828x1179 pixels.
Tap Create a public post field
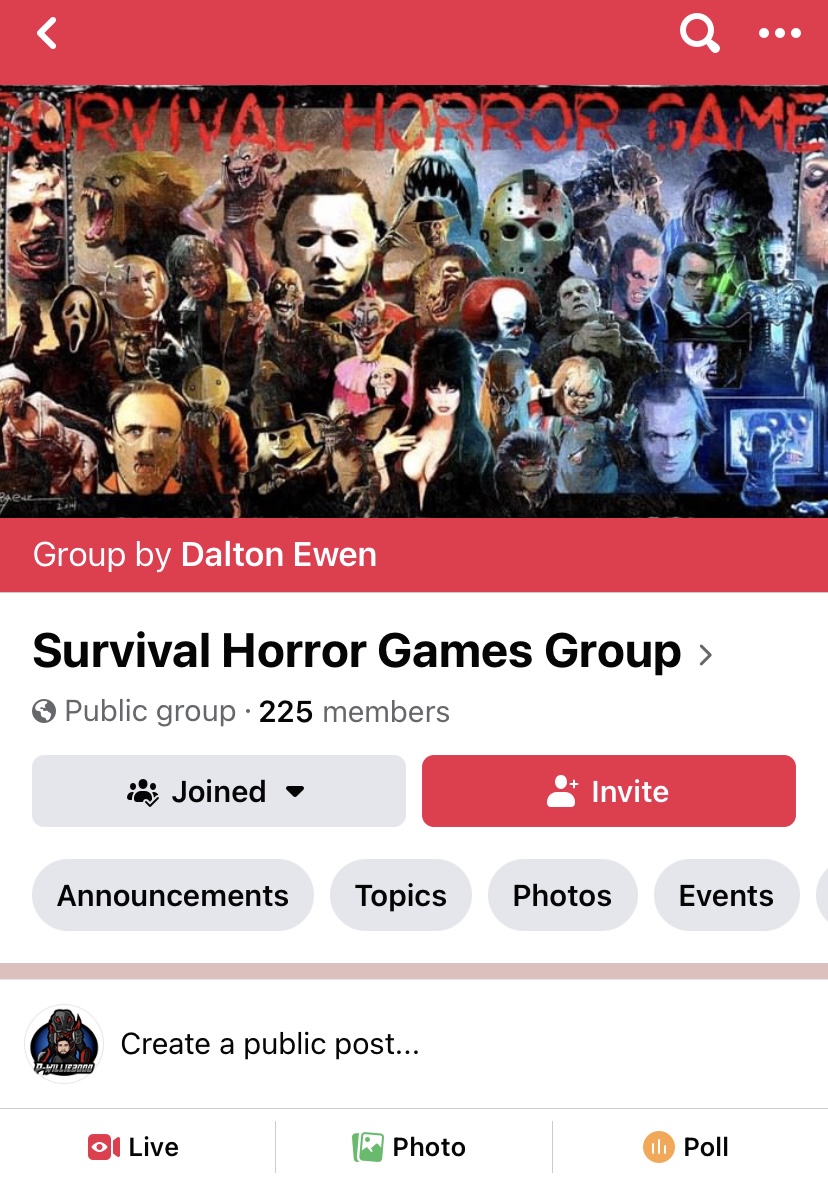click(270, 1044)
